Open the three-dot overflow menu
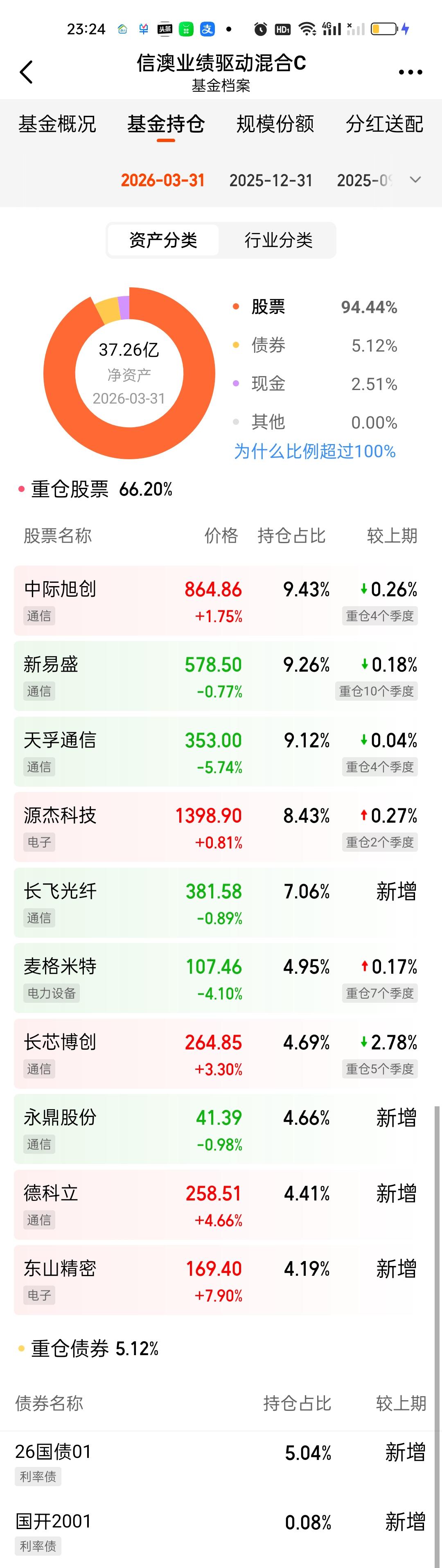Viewport: 442px width, 1568px height. [x=410, y=72]
